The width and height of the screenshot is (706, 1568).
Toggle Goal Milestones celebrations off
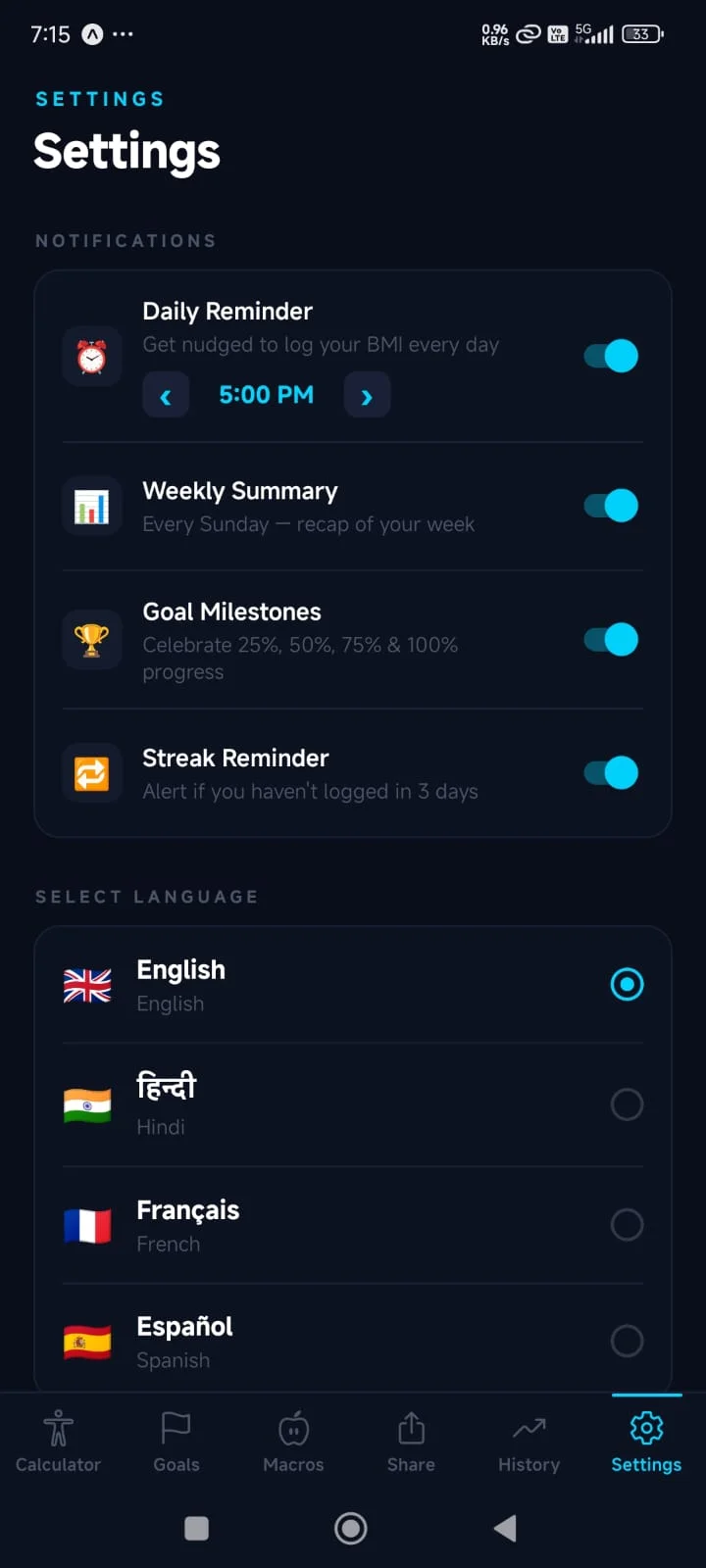[x=611, y=639]
